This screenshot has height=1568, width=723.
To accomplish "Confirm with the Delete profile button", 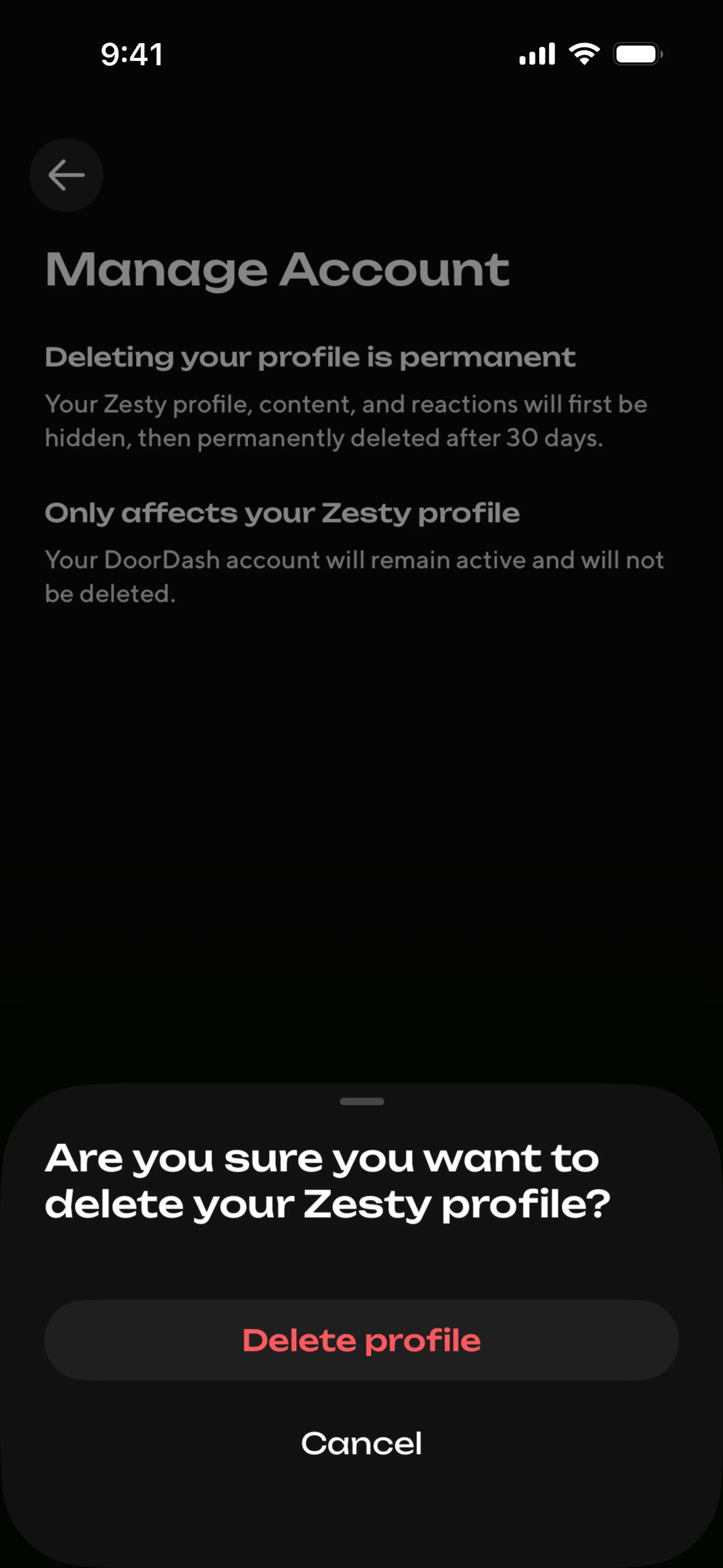I will (x=361, y=1340).
